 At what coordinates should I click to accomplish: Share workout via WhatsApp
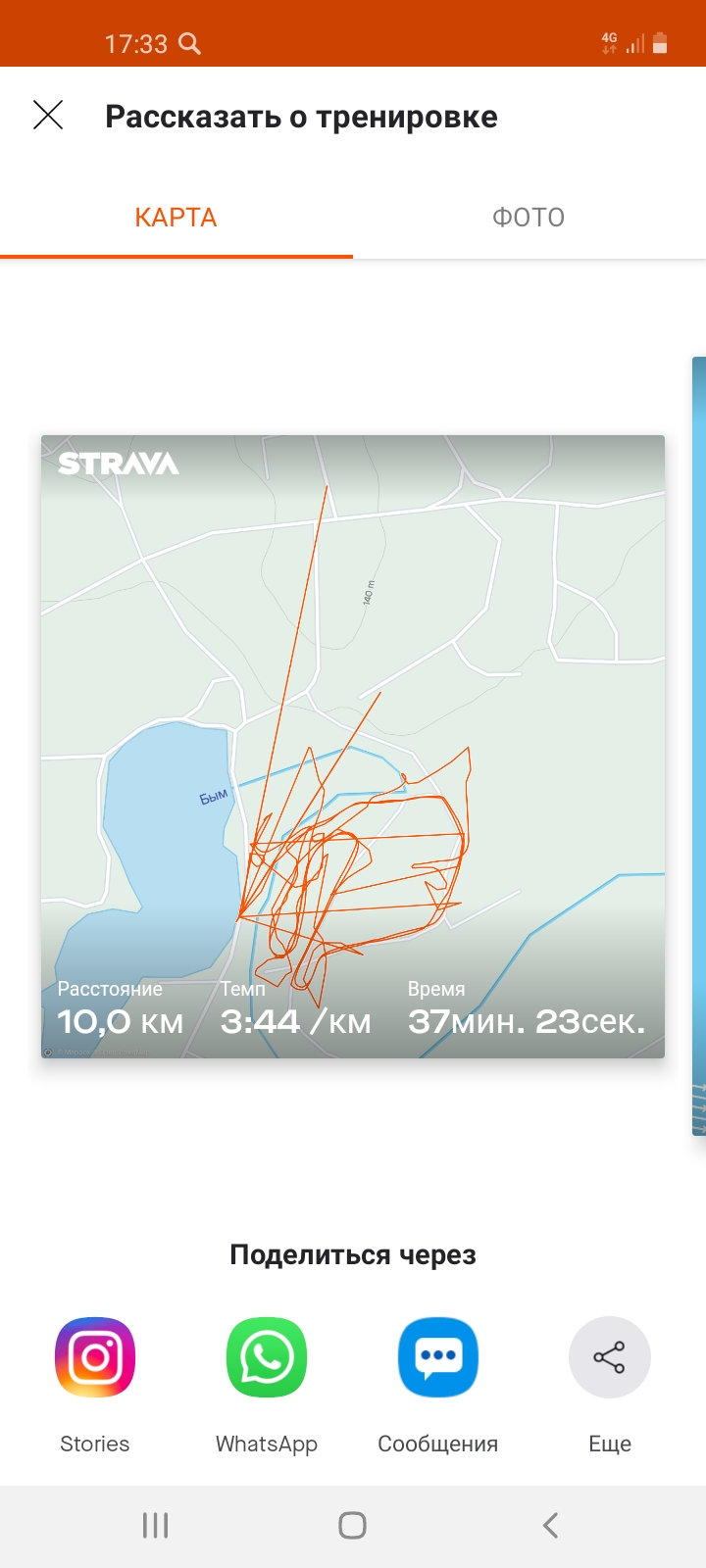(267, 1357)
